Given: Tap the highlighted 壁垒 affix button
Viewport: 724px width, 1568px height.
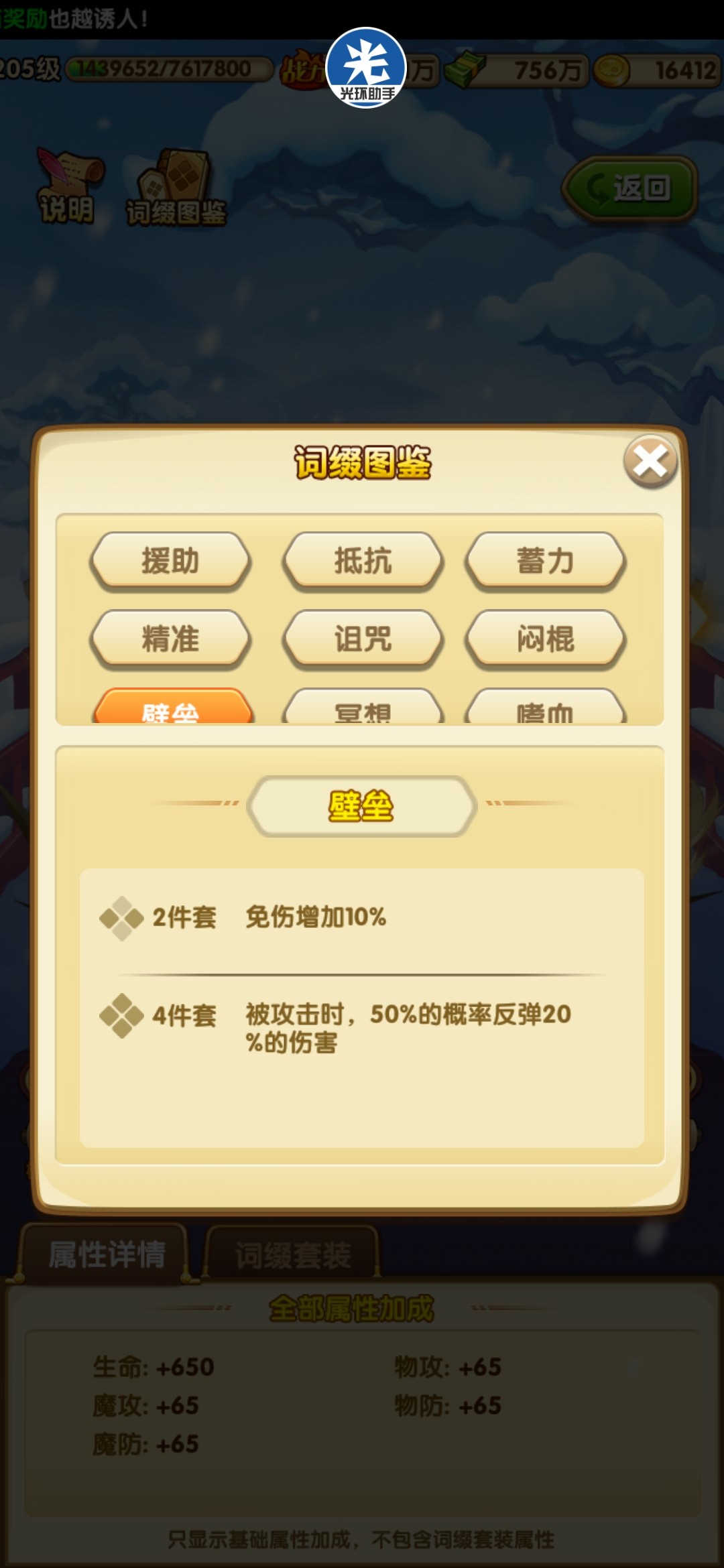Looking at the screenshot, I should point(172,709).
